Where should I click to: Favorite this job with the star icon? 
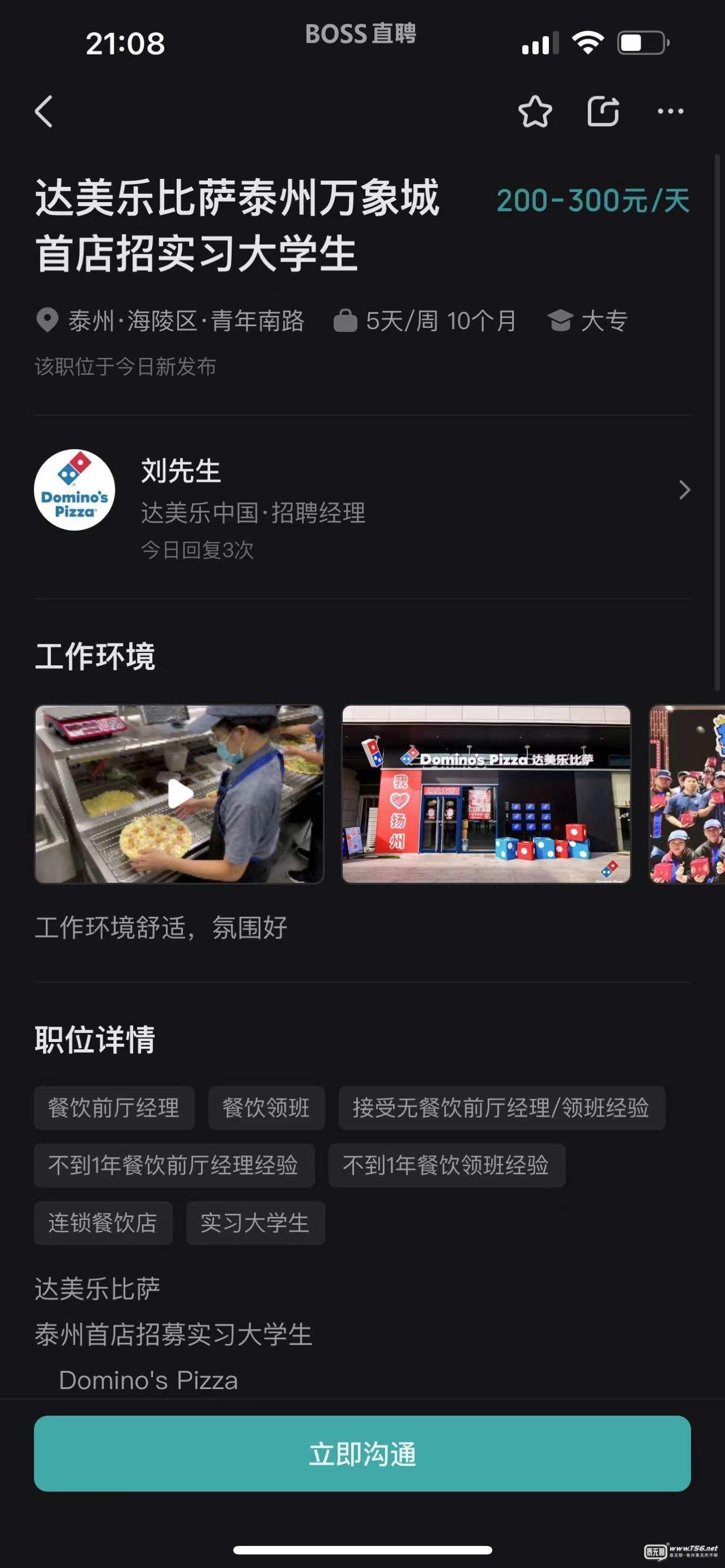[535, 112]
